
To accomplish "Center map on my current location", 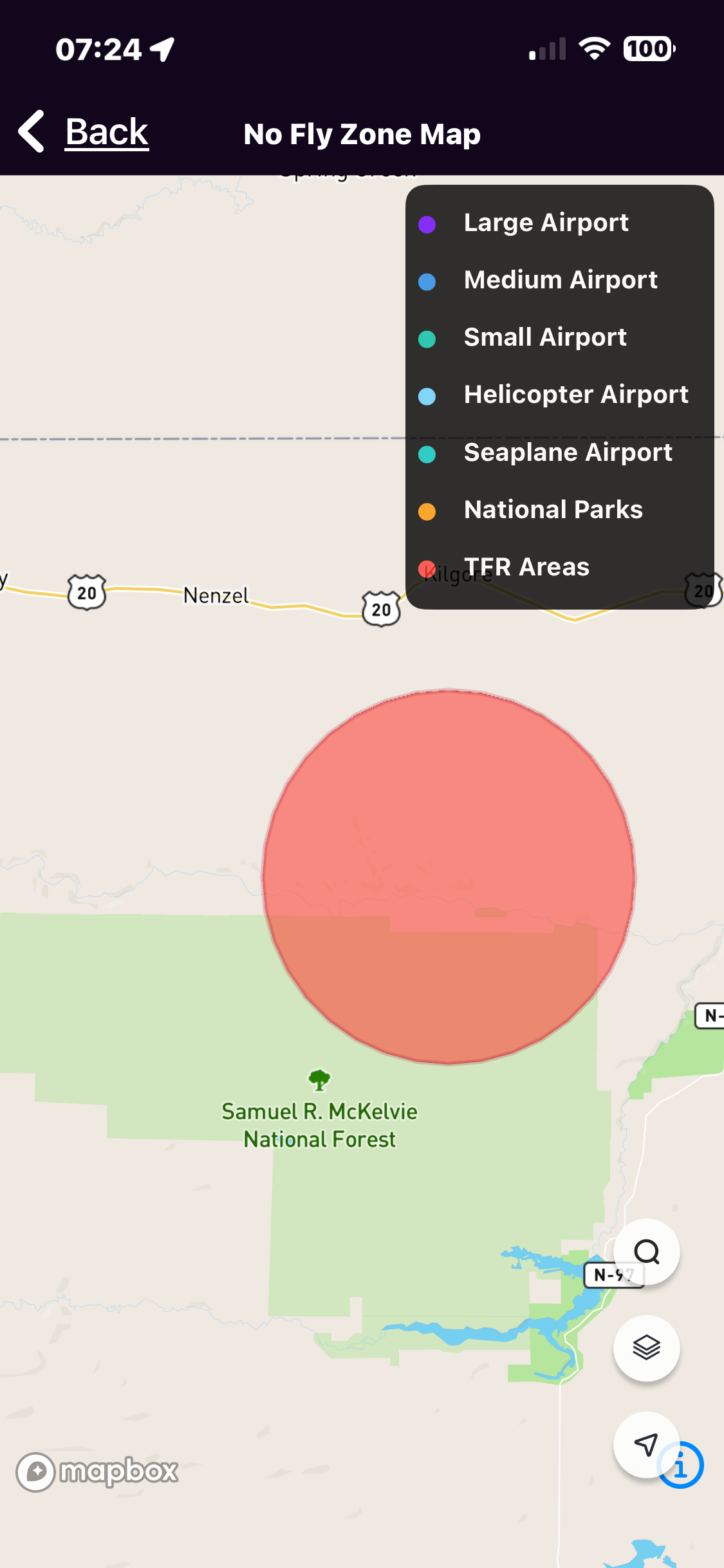I will pos(644,1444).
